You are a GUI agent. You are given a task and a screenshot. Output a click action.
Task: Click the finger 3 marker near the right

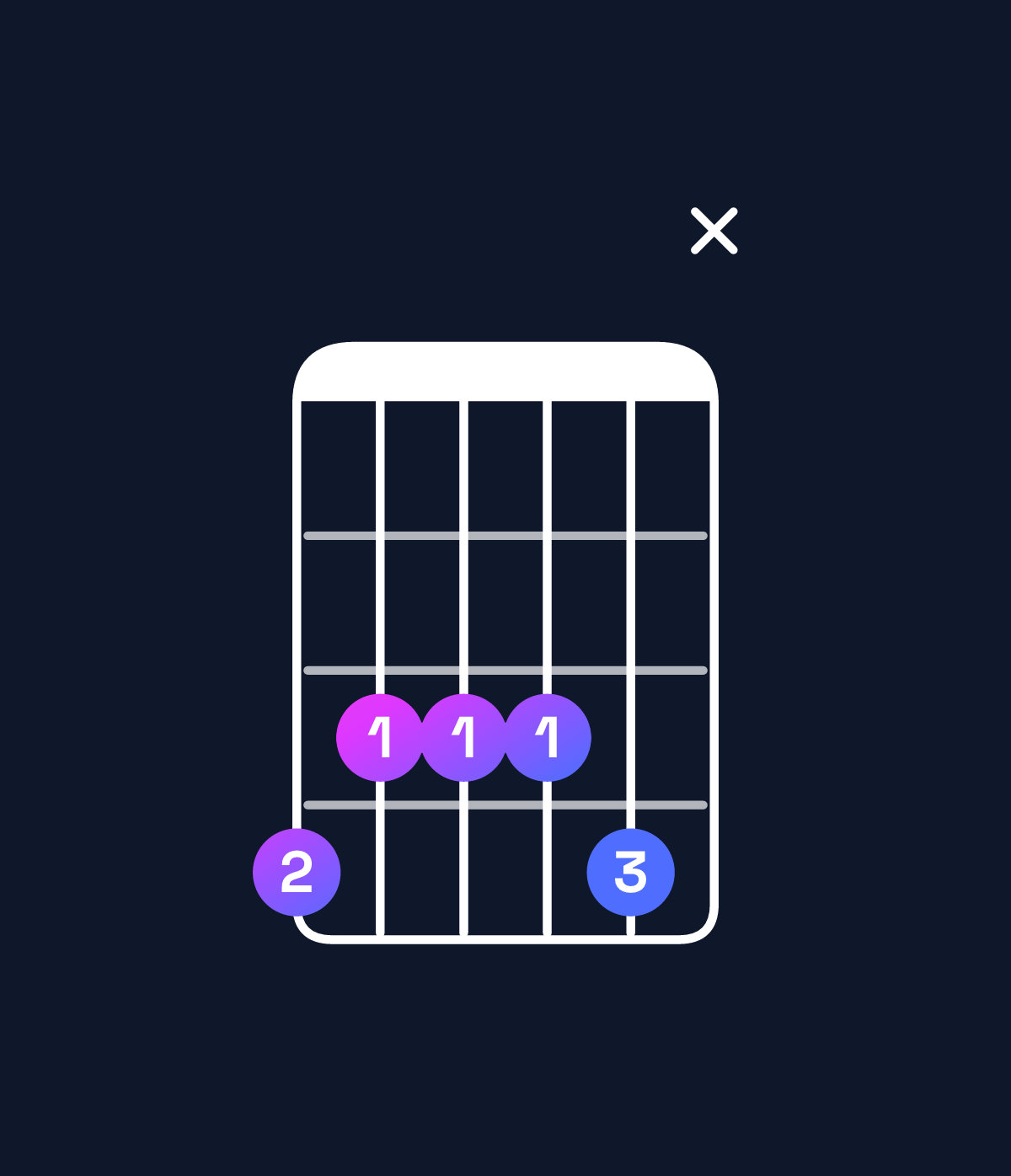(x=632, y=874)
